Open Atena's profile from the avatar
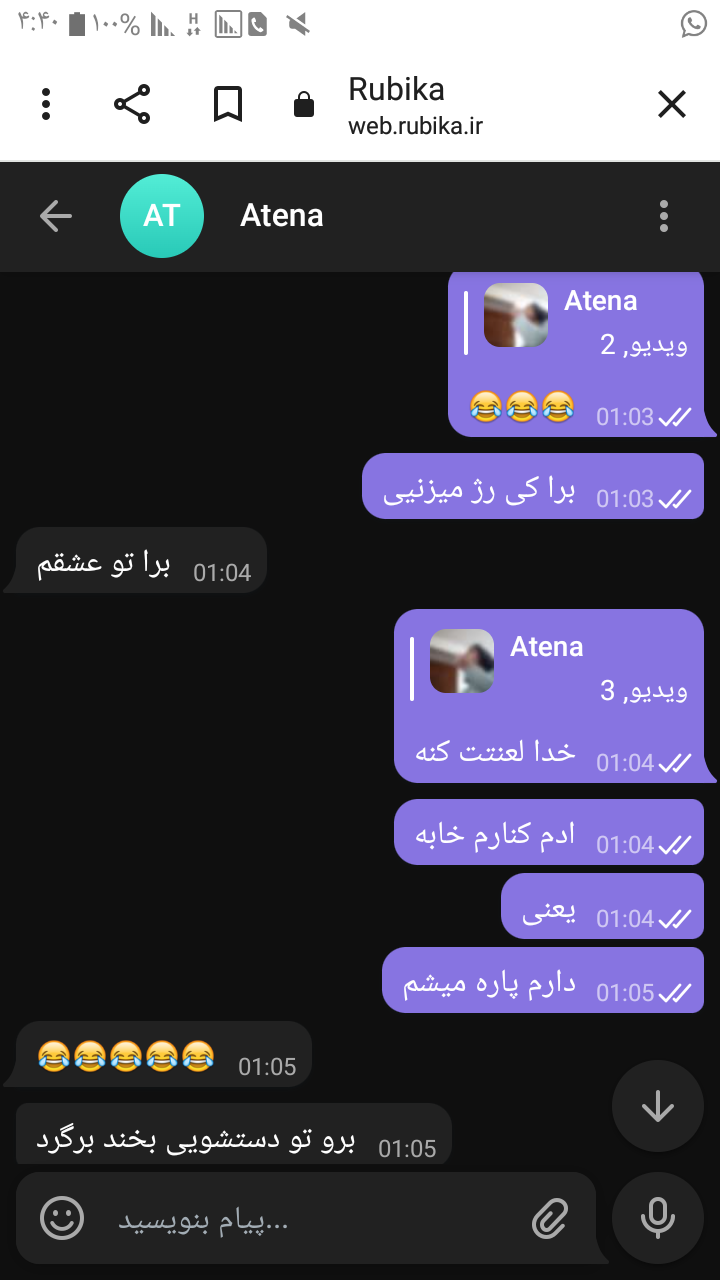This screenshot has height=1280, width=720. 162,216
